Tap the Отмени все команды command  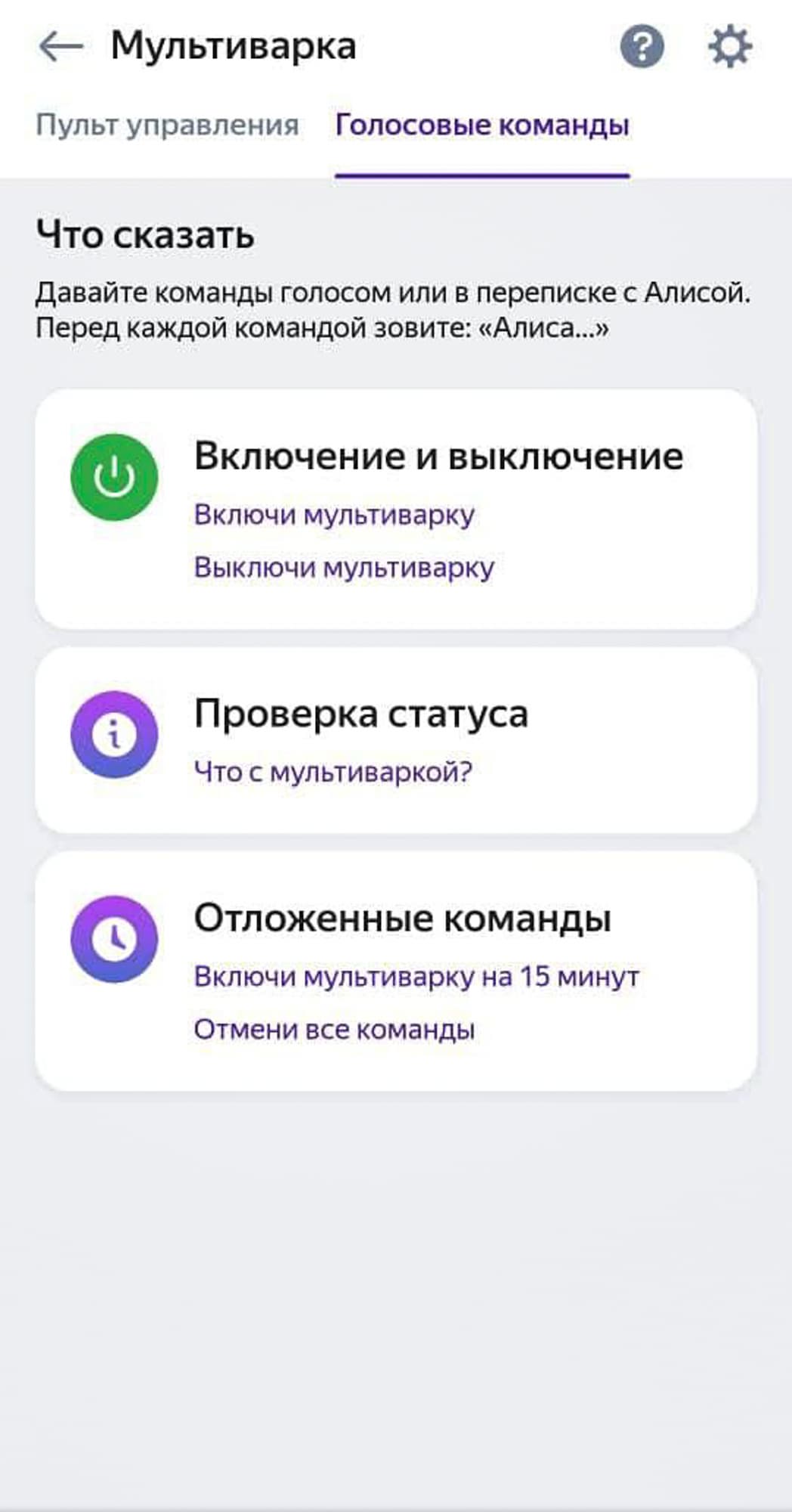pyautogui.click(x=334, y=1030)
